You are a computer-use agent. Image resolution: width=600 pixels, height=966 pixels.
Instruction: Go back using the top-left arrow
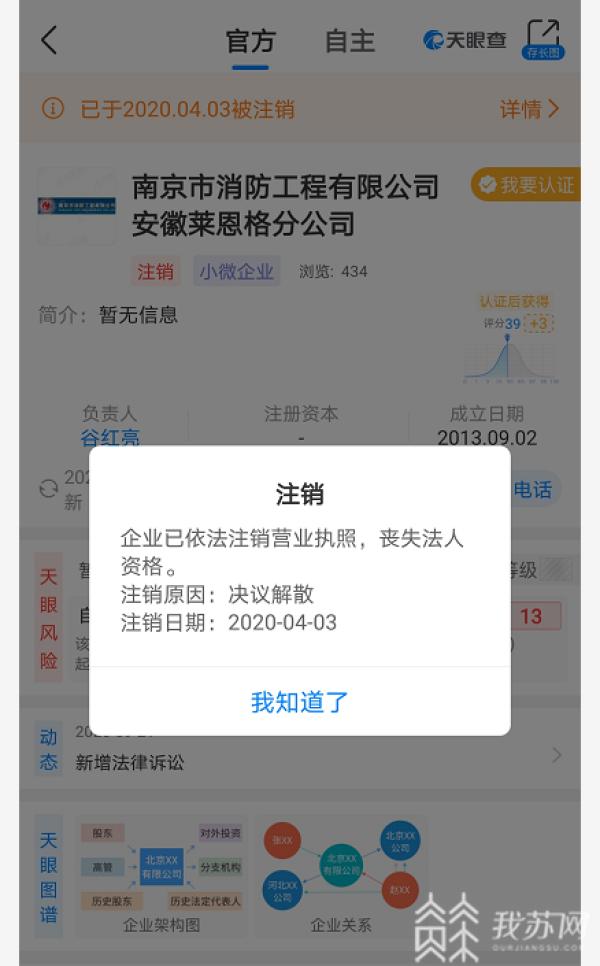pyautogui.click(x=49, y=41)
